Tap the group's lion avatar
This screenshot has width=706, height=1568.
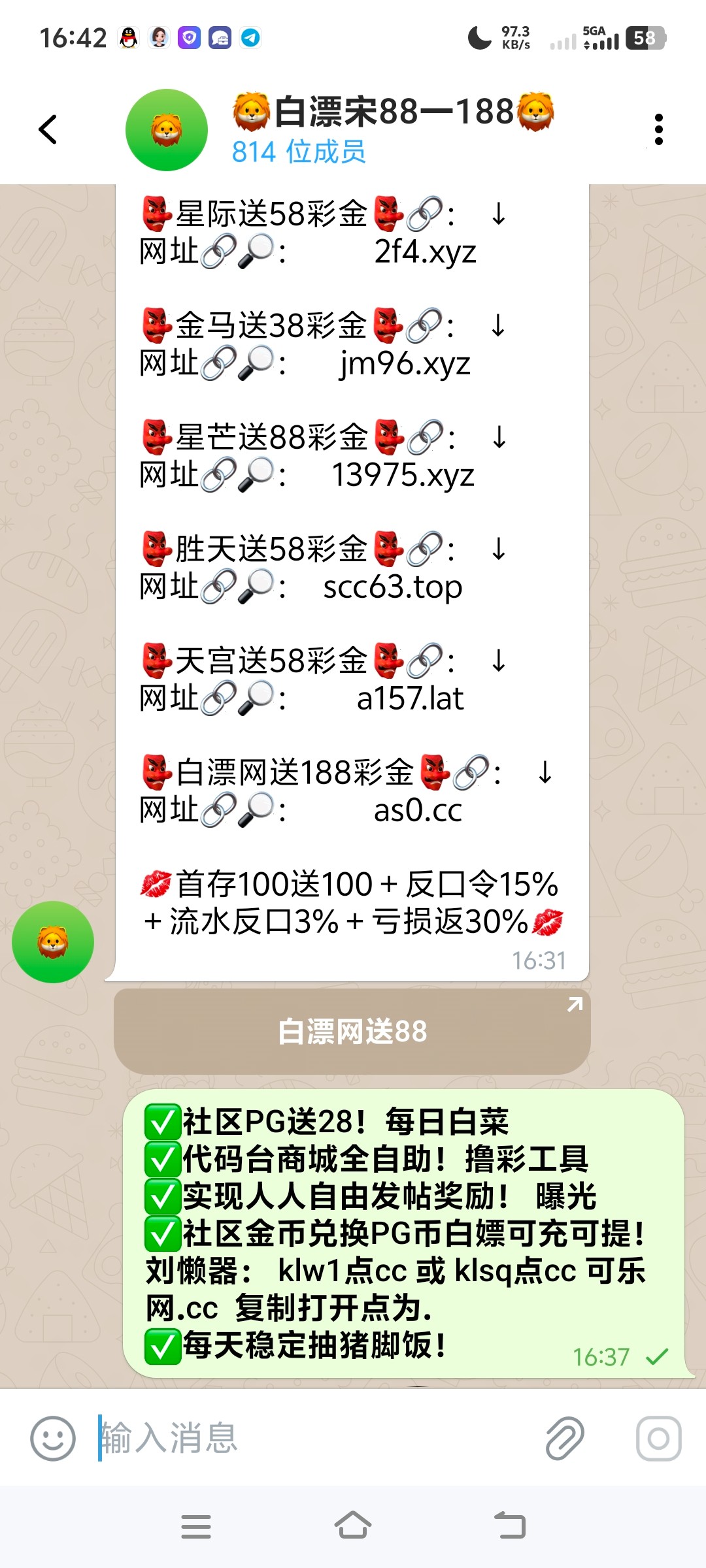tap(167, 129)
